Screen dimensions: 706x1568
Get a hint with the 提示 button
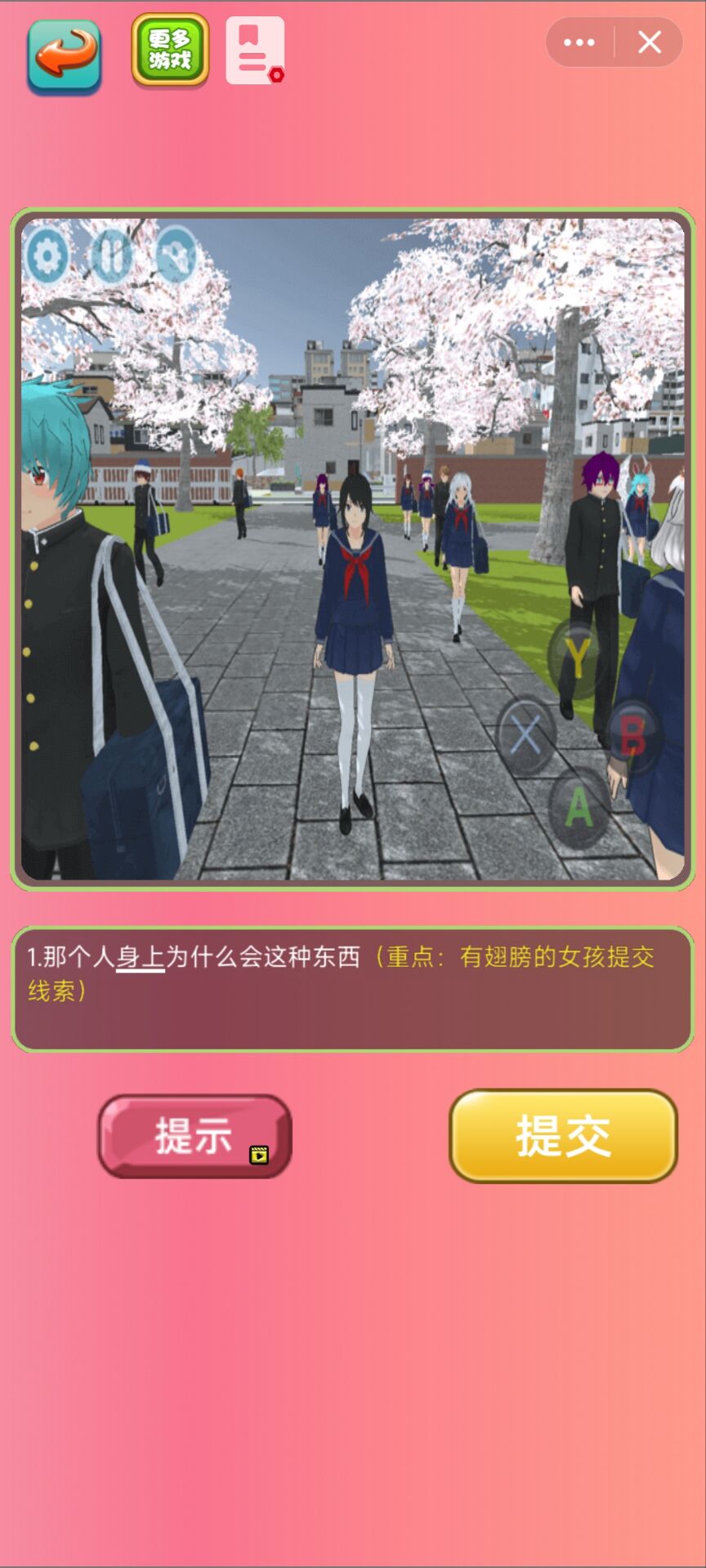(194, 1136)
